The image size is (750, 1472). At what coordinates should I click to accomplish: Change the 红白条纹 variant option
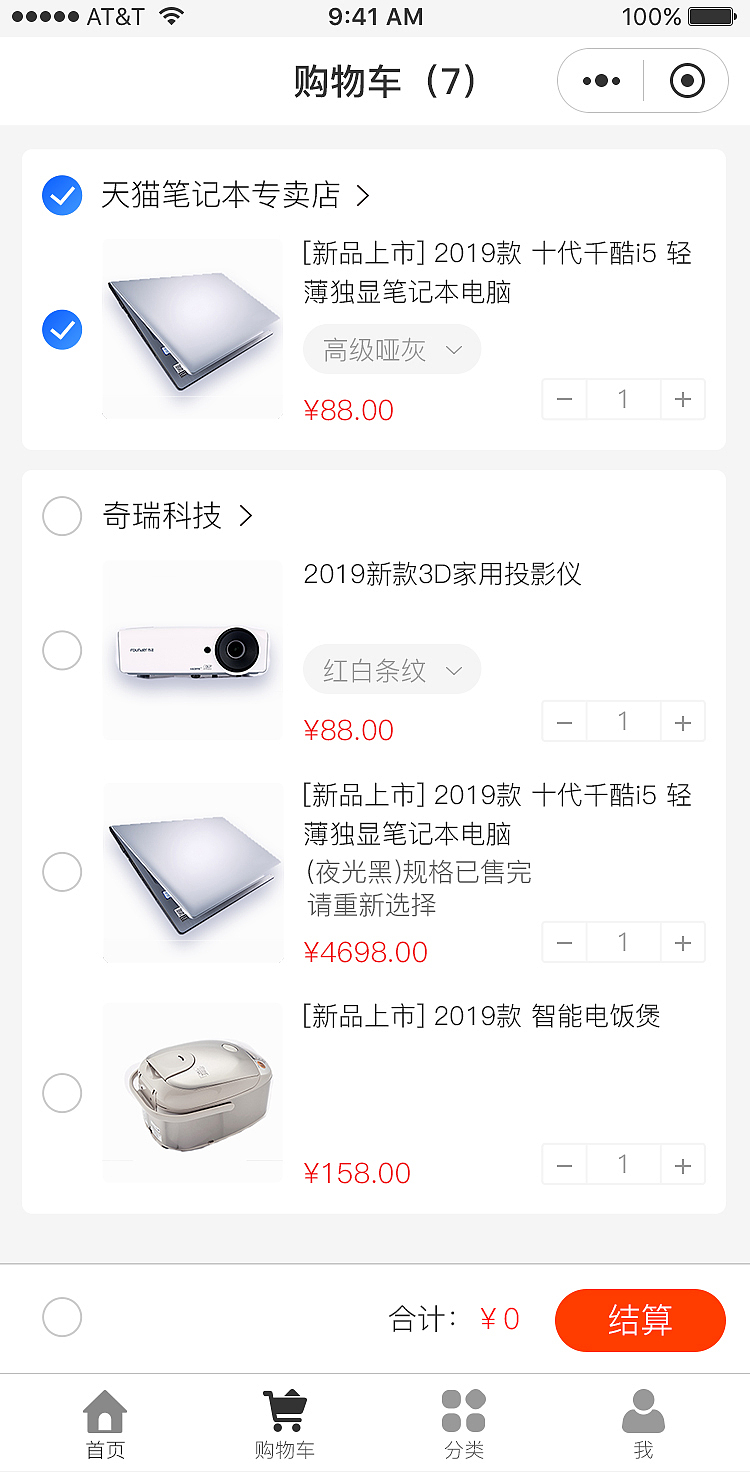(x=391, y=670)
